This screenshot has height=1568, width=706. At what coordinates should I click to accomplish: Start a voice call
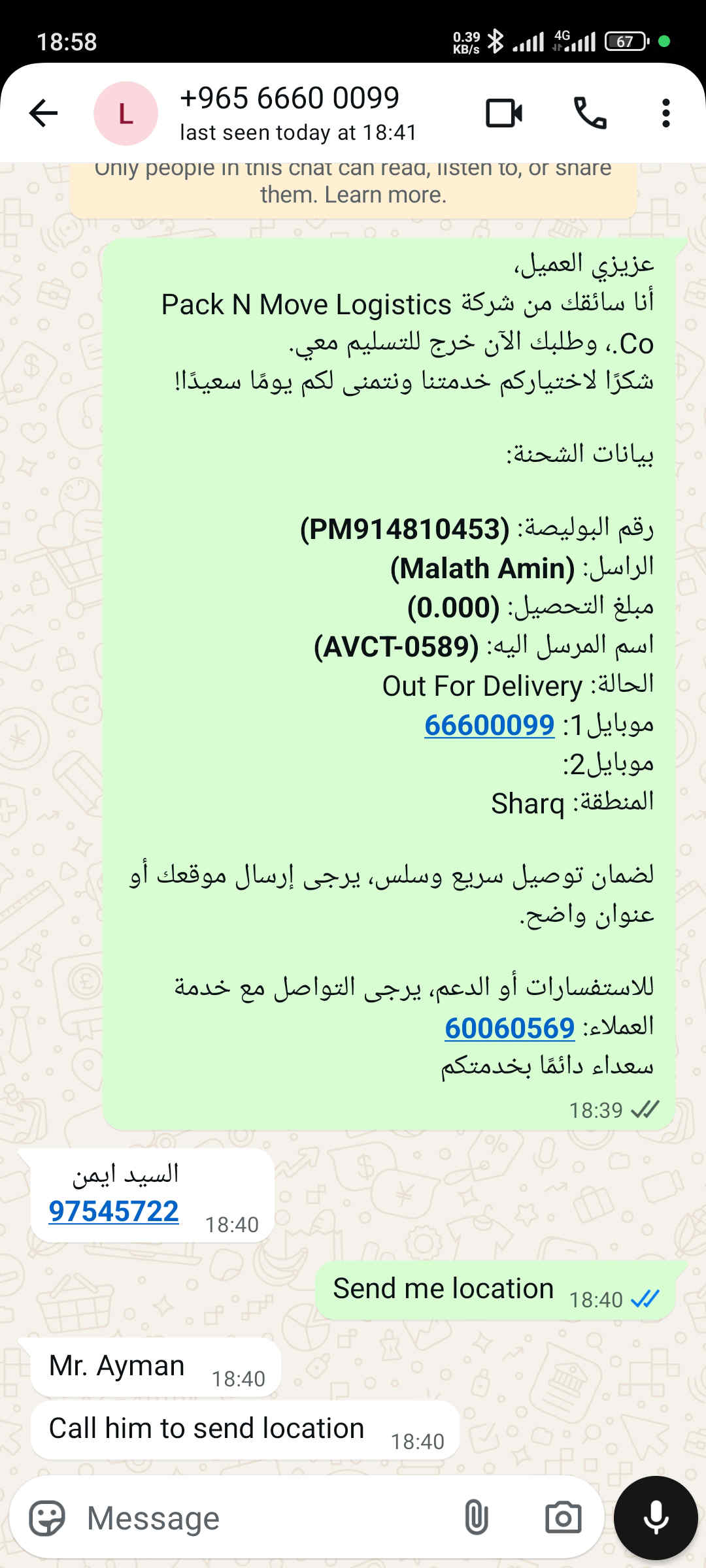pyautogui.click(x=590, y=113)
